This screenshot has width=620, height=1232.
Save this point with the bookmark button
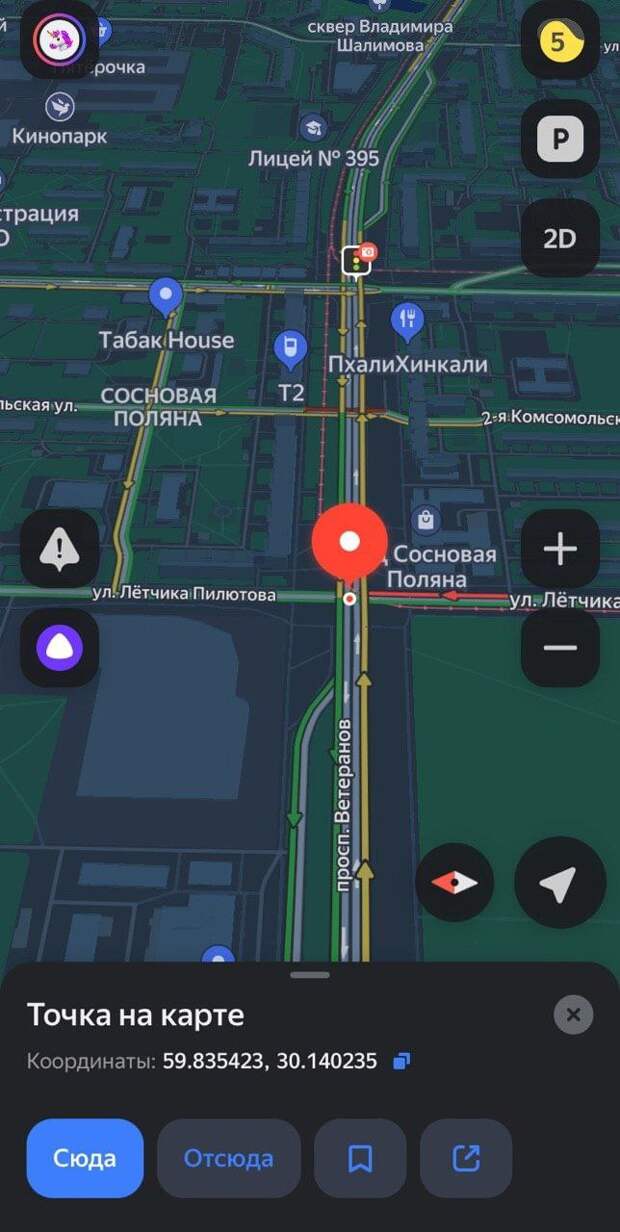pyautogui.click(x=360, y=1158)
